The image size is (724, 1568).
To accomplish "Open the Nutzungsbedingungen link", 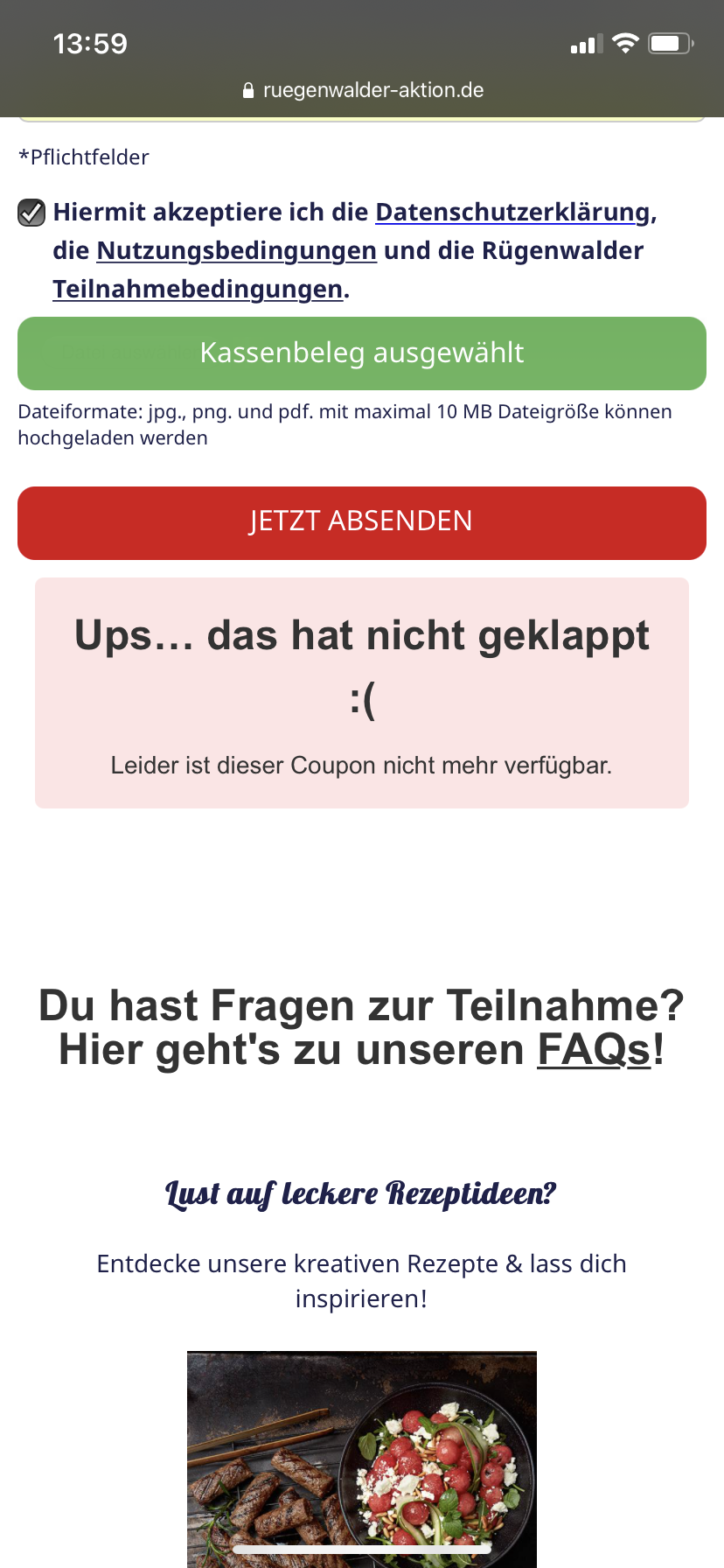I will click(x=236, y=251).
